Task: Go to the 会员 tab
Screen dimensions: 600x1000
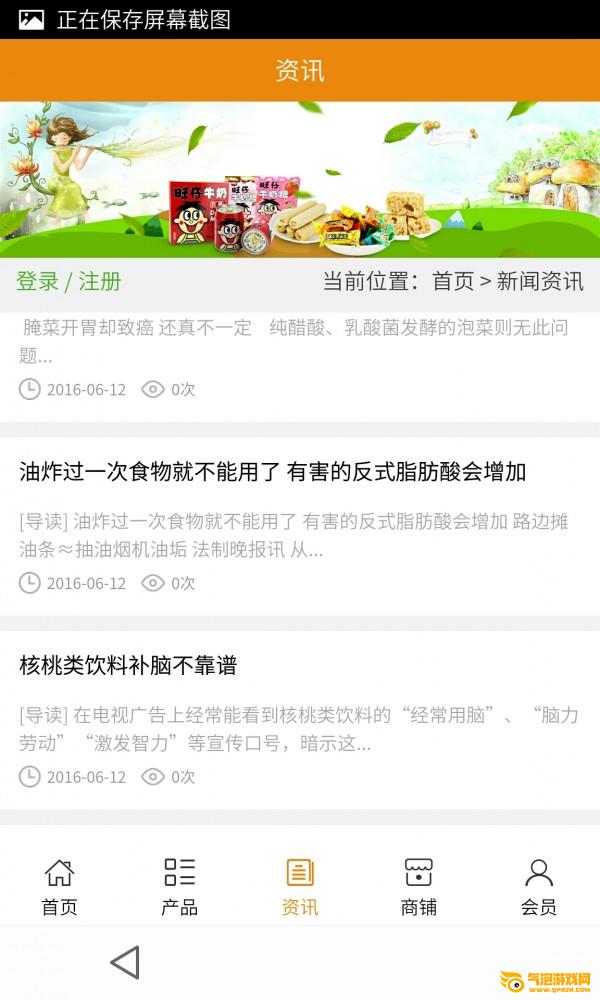Action: [539, 887]
